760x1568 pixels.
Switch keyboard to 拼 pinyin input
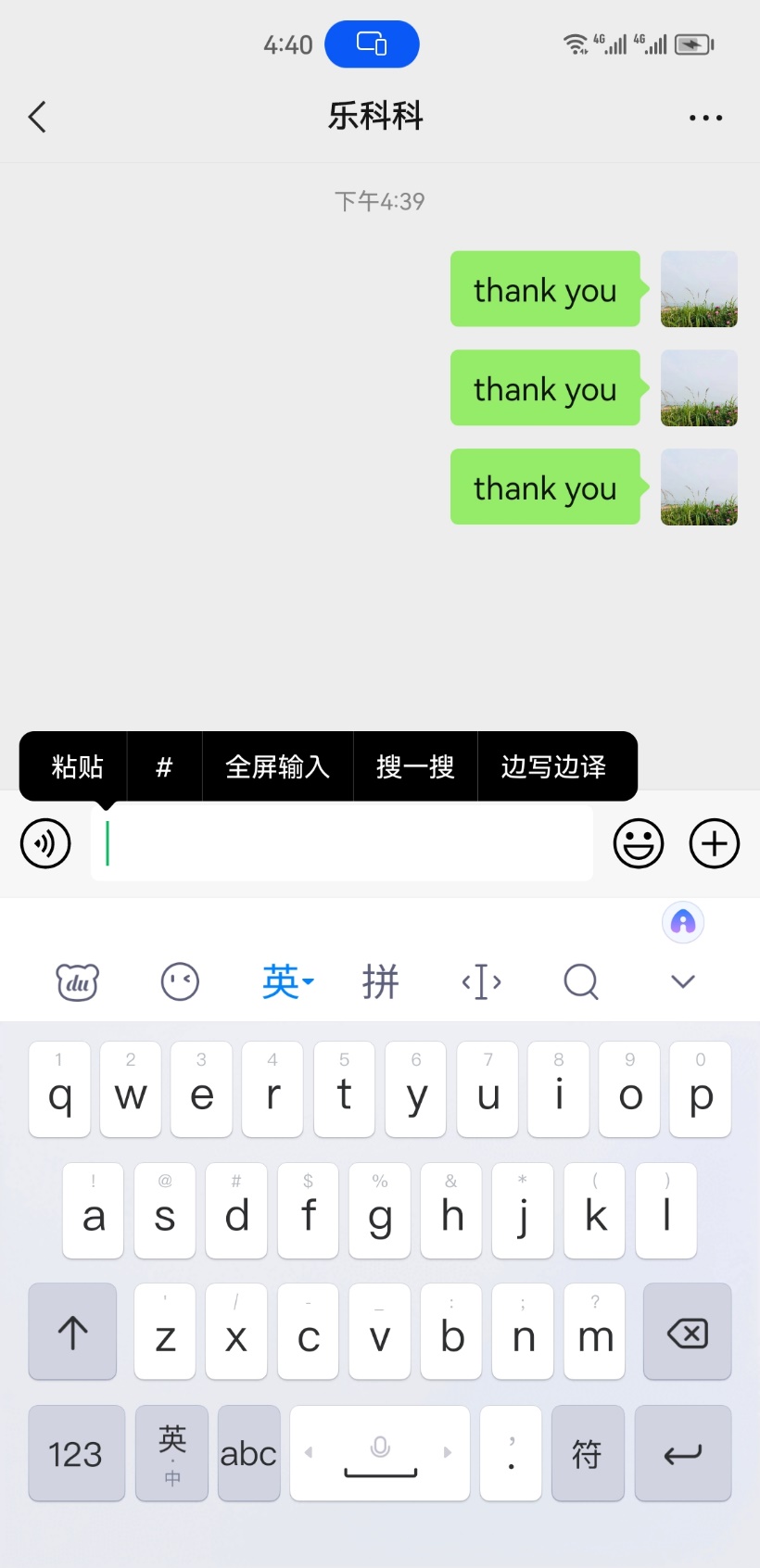pos(380,981)
